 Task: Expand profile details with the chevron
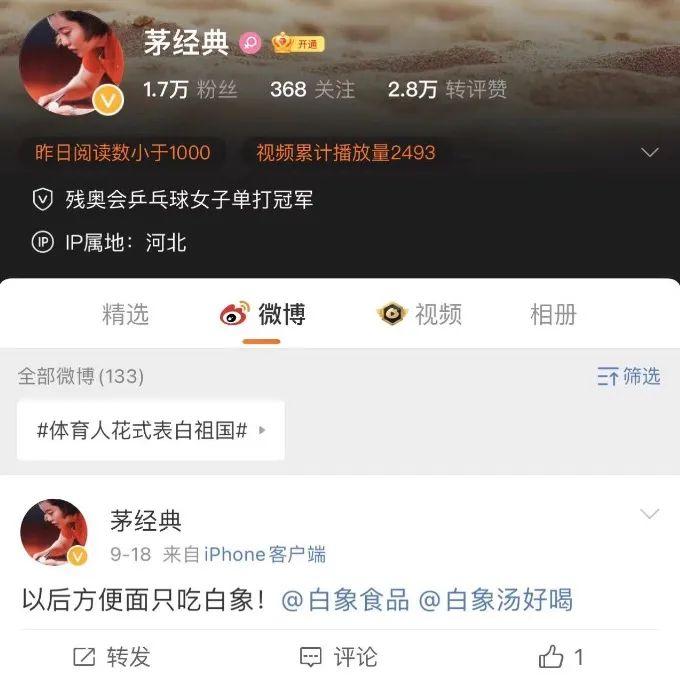[x=649, y=153]
